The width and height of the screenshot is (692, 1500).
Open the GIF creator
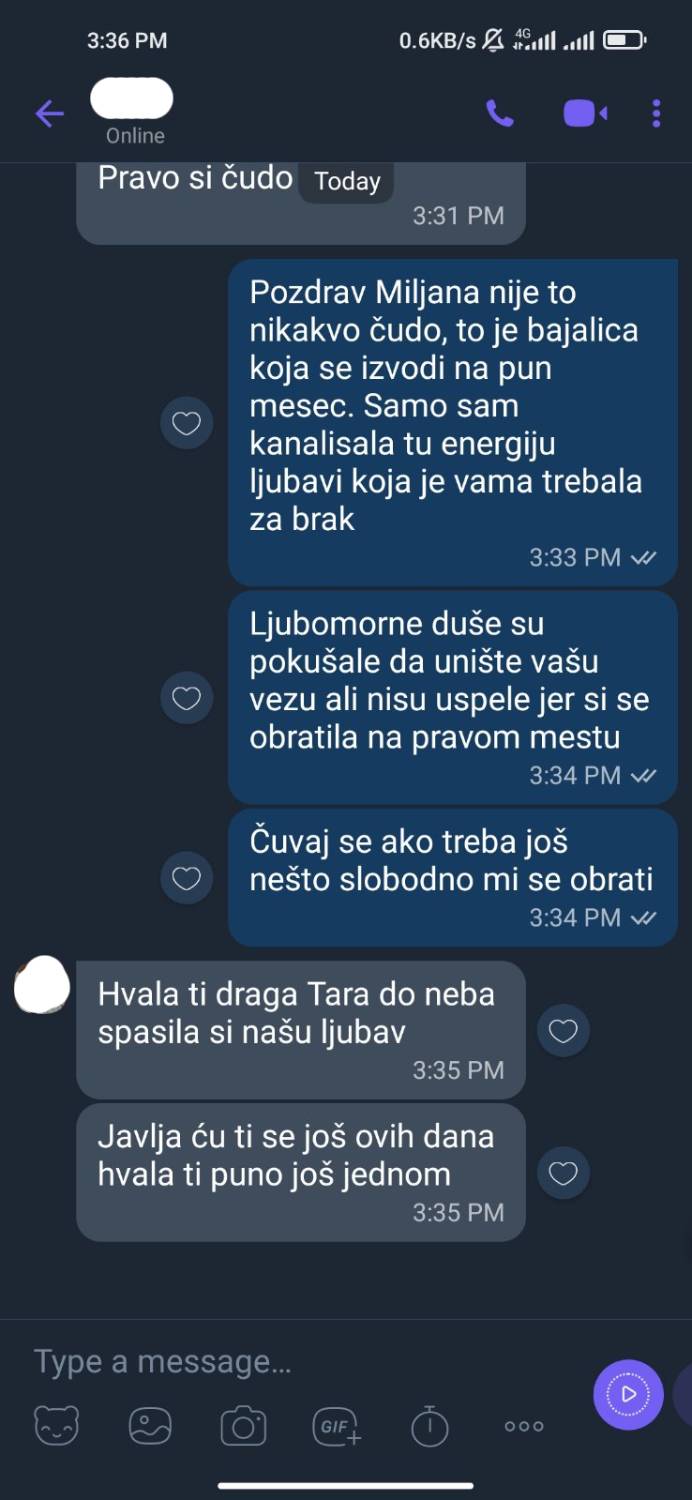[x=337, y=1426]
